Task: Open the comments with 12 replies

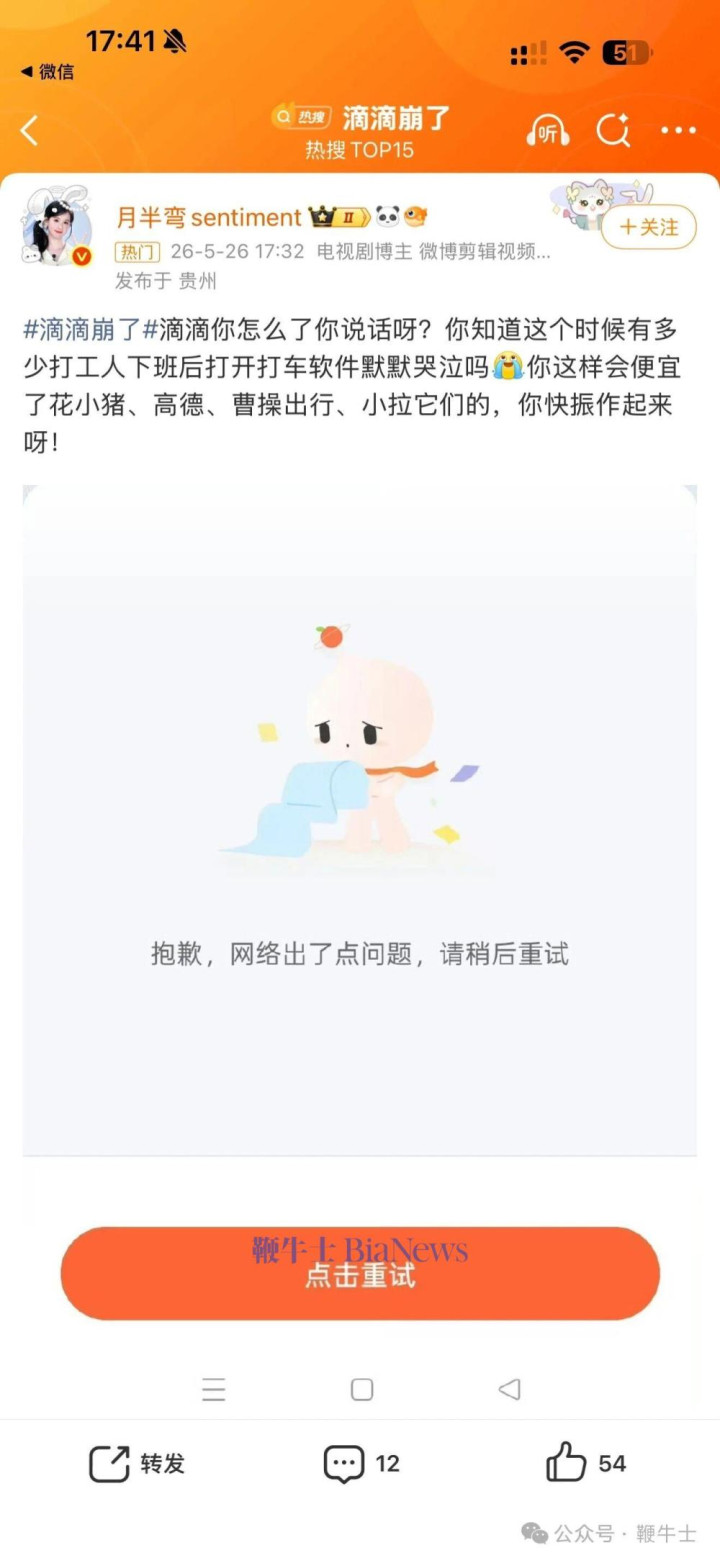Action: click(x=361, y=1464)
